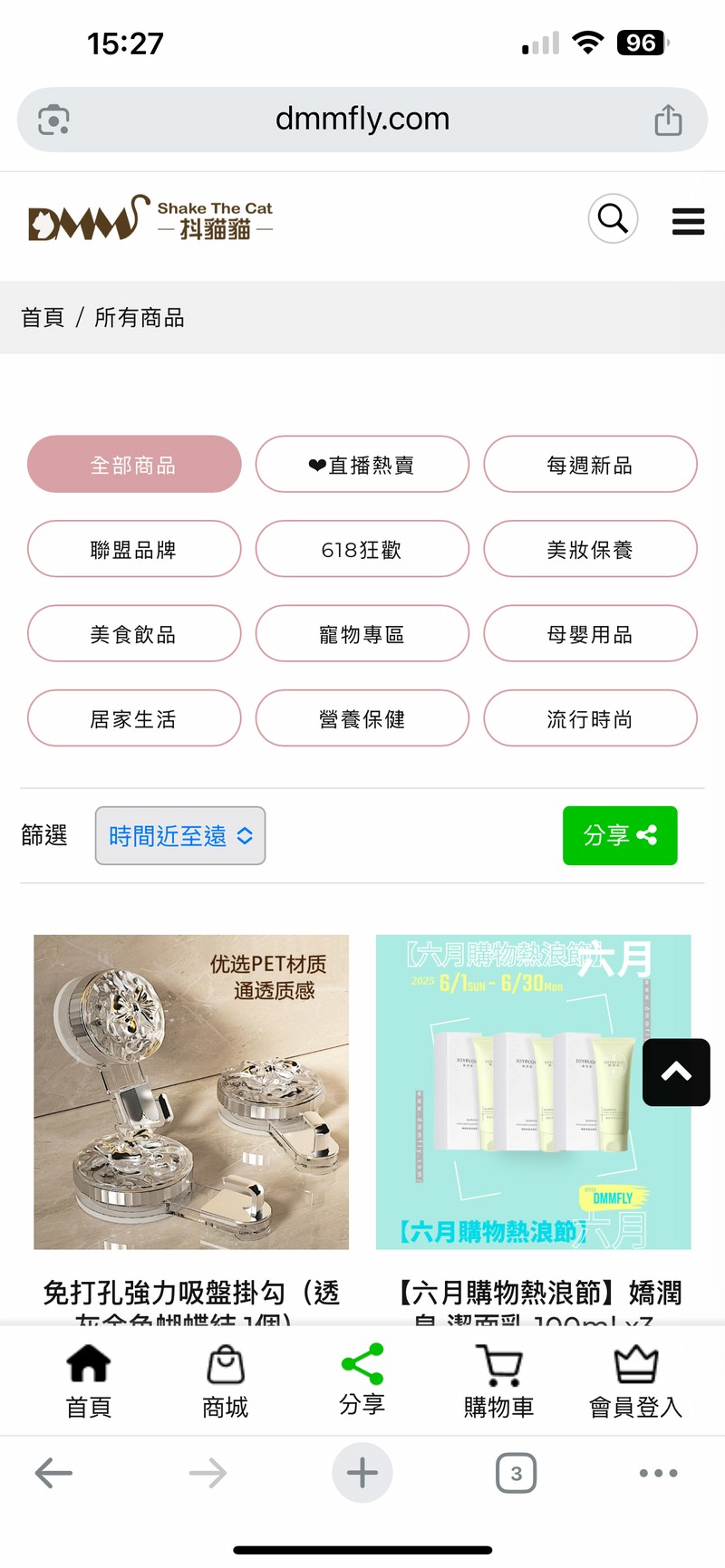Open the 免打孔強力吸盤掛勾 product card
725x1568 pixels.
[x=191, y=1092]
